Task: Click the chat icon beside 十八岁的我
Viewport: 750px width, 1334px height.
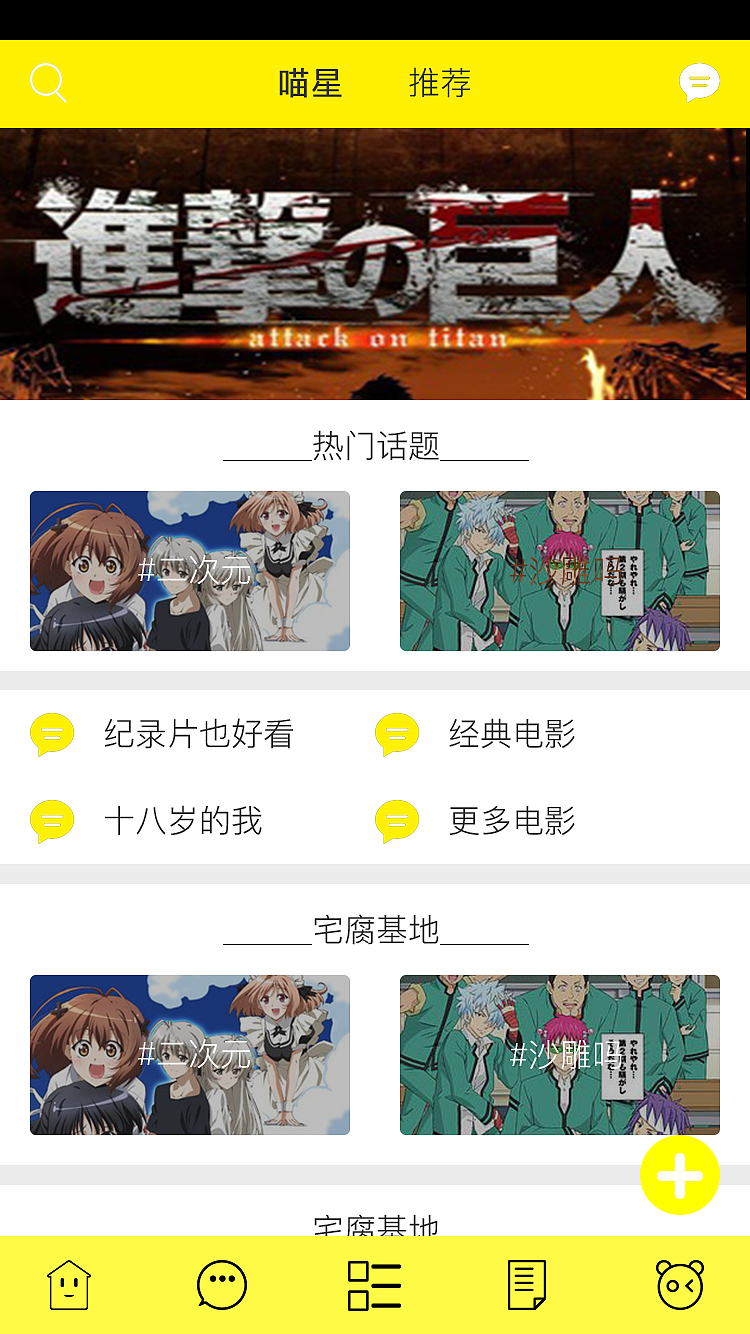Action: pyautogui.click(x=52, y=821)
